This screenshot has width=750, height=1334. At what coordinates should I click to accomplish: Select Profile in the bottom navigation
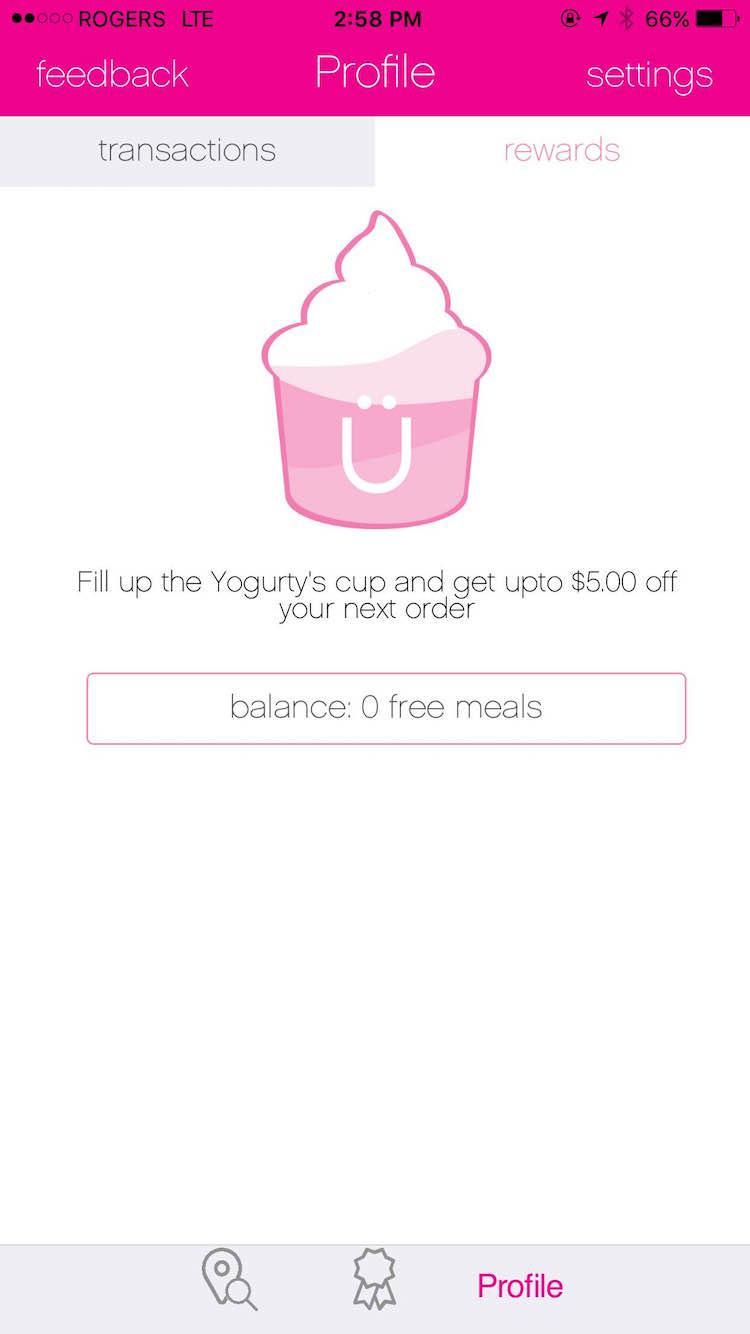click(x=519, y=1285)
